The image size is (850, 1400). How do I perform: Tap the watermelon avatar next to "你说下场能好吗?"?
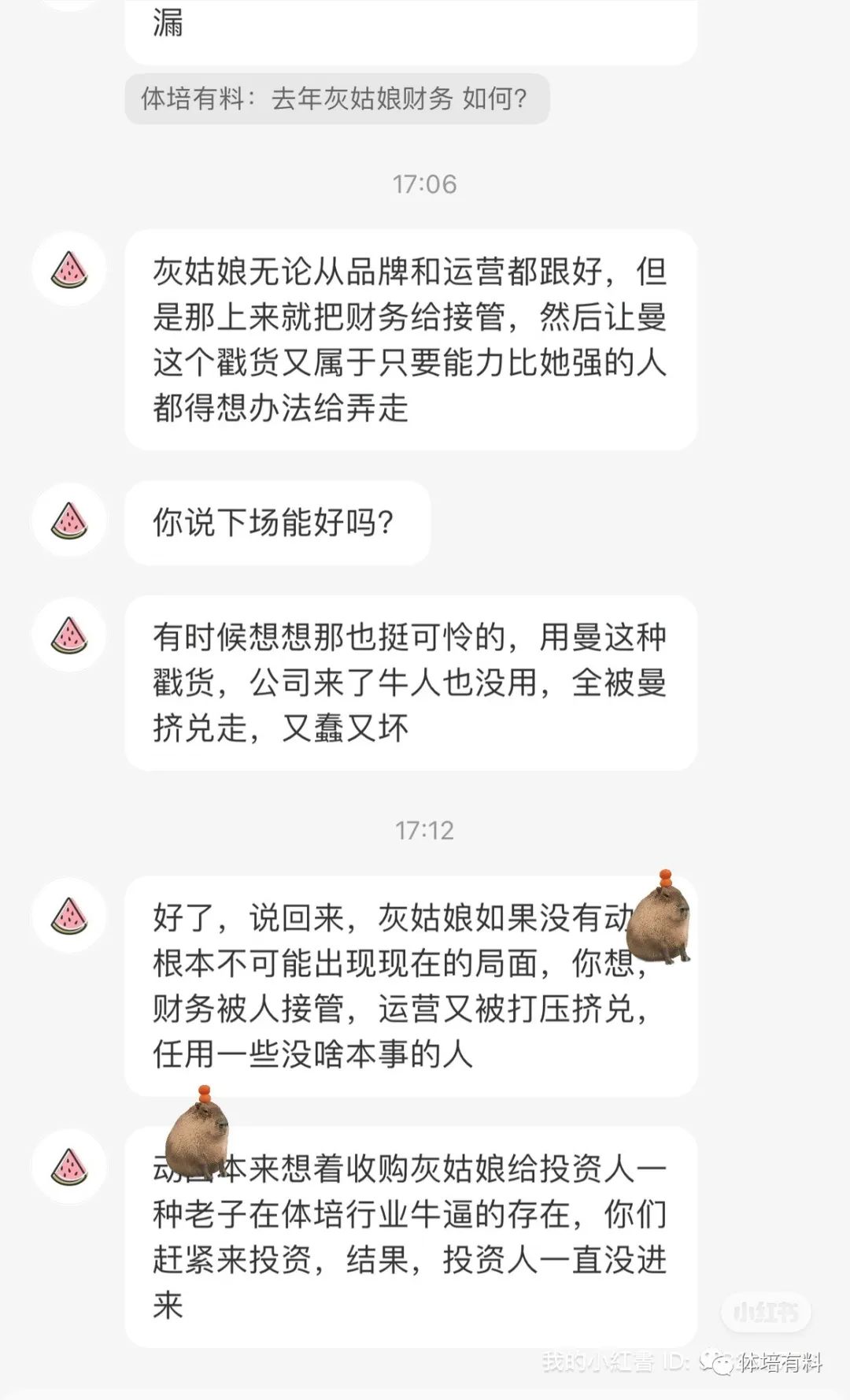[69, 520]
